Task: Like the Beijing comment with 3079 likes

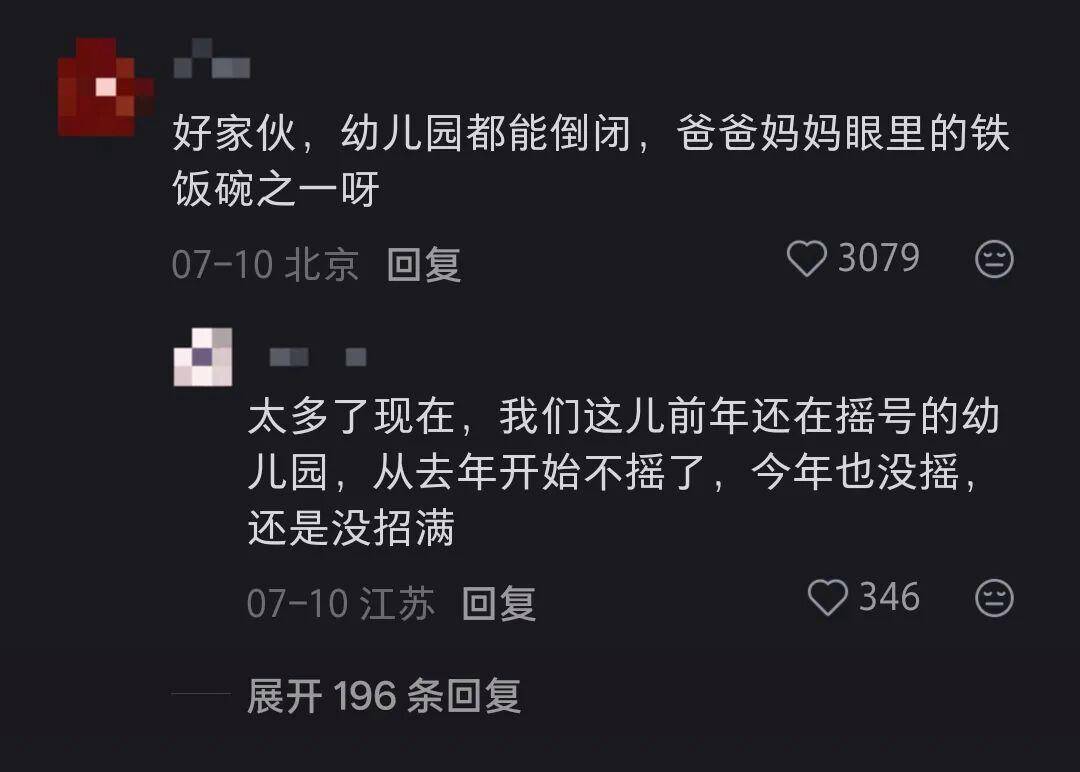Action: pos(806,260)
